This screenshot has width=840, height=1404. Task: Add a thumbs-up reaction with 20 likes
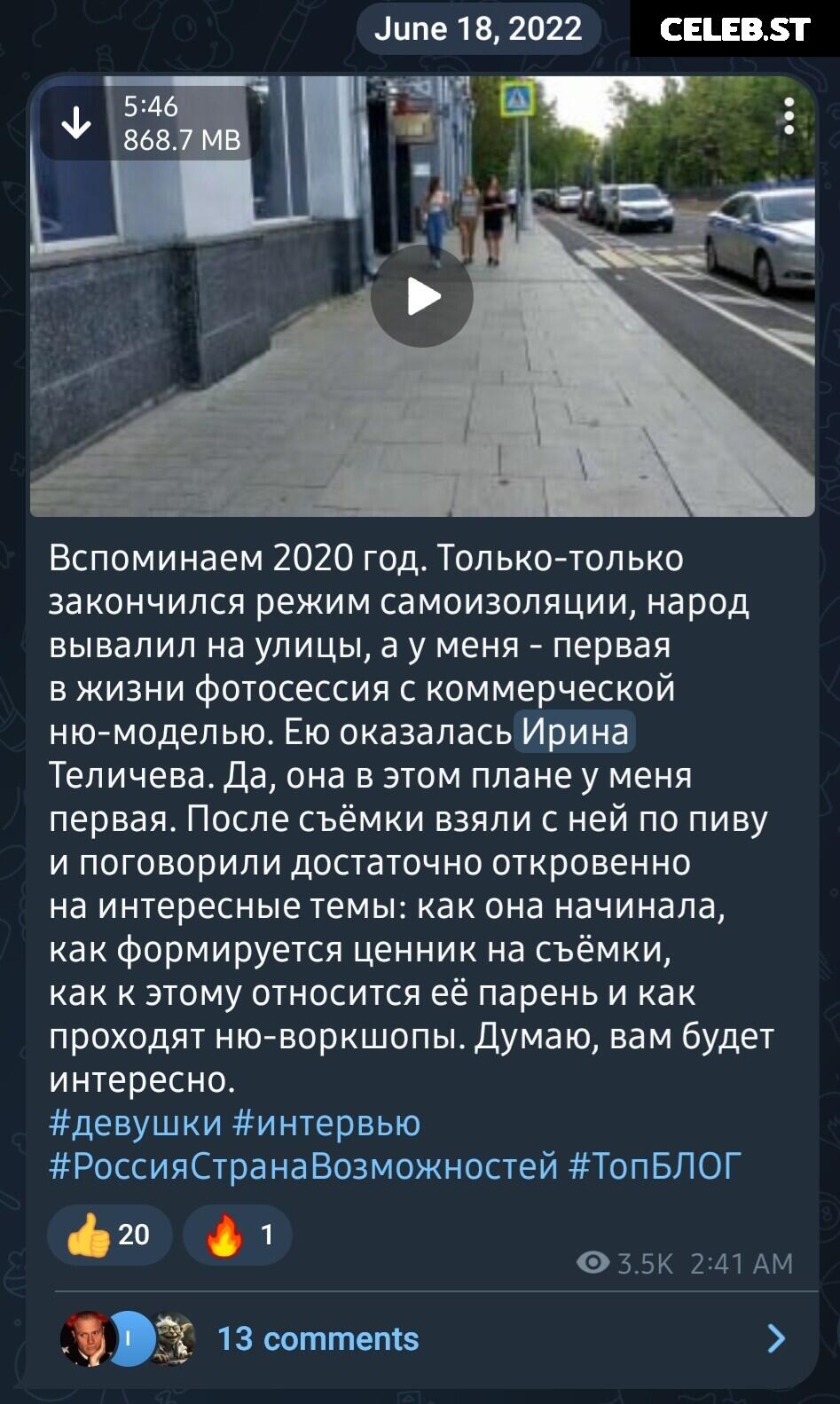pos(109,1235)
